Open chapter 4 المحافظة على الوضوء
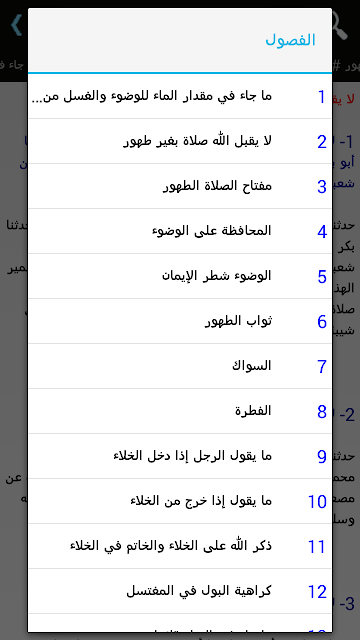 pos(180,231)
